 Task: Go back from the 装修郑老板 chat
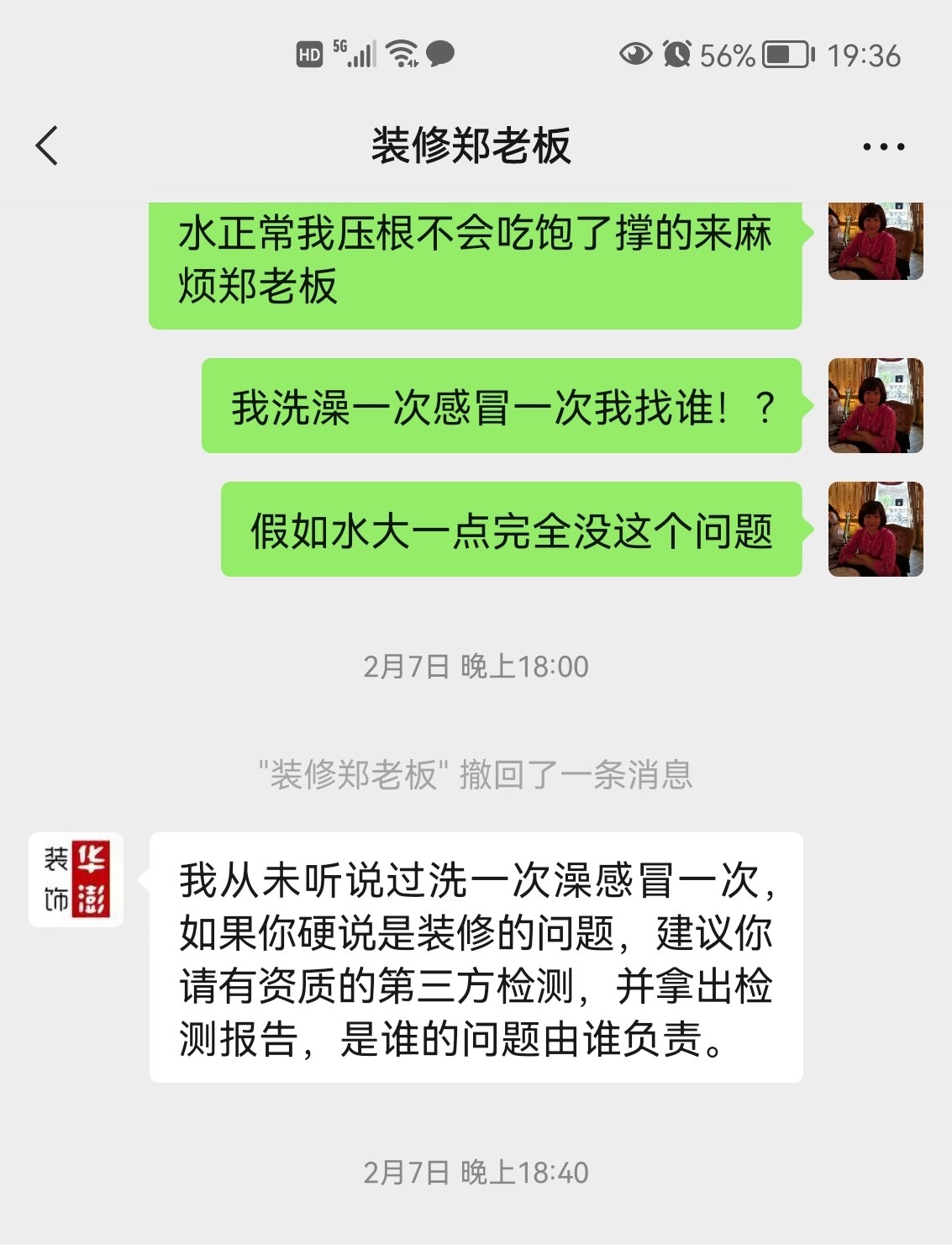(47, 146)
